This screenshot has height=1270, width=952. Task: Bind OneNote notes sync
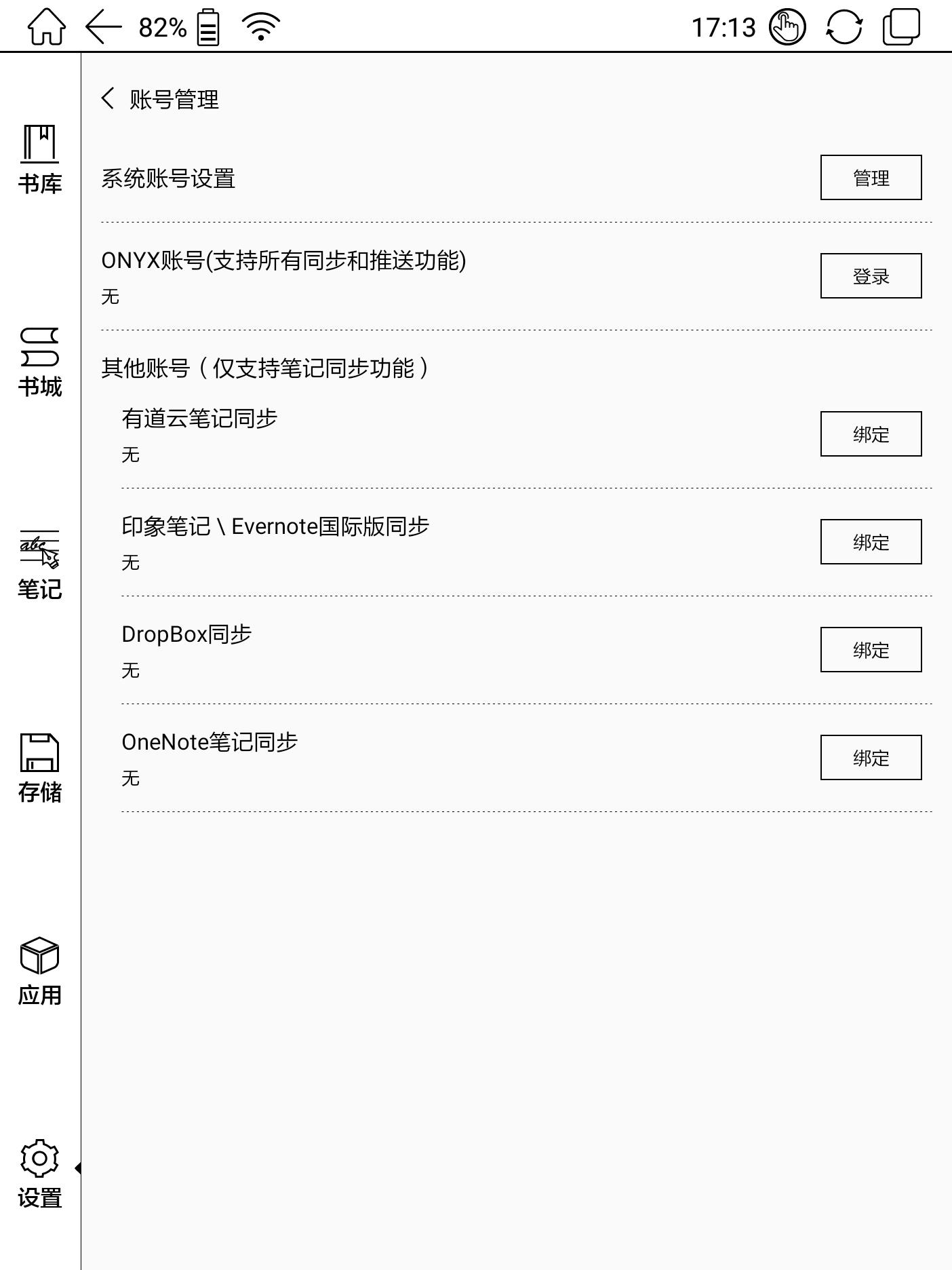(x=871, y=757)
